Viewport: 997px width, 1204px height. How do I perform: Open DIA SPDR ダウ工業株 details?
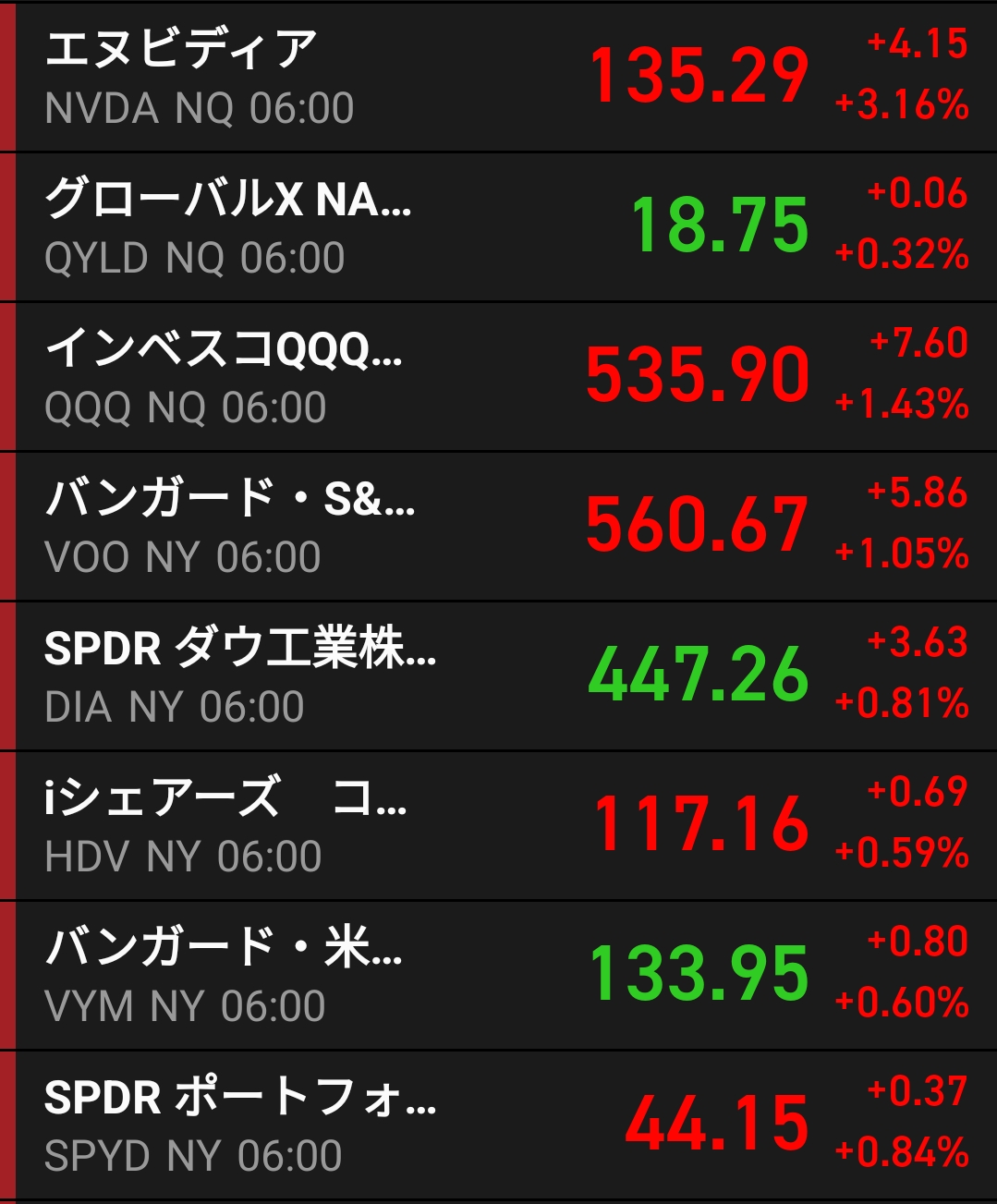pos(499,675)
